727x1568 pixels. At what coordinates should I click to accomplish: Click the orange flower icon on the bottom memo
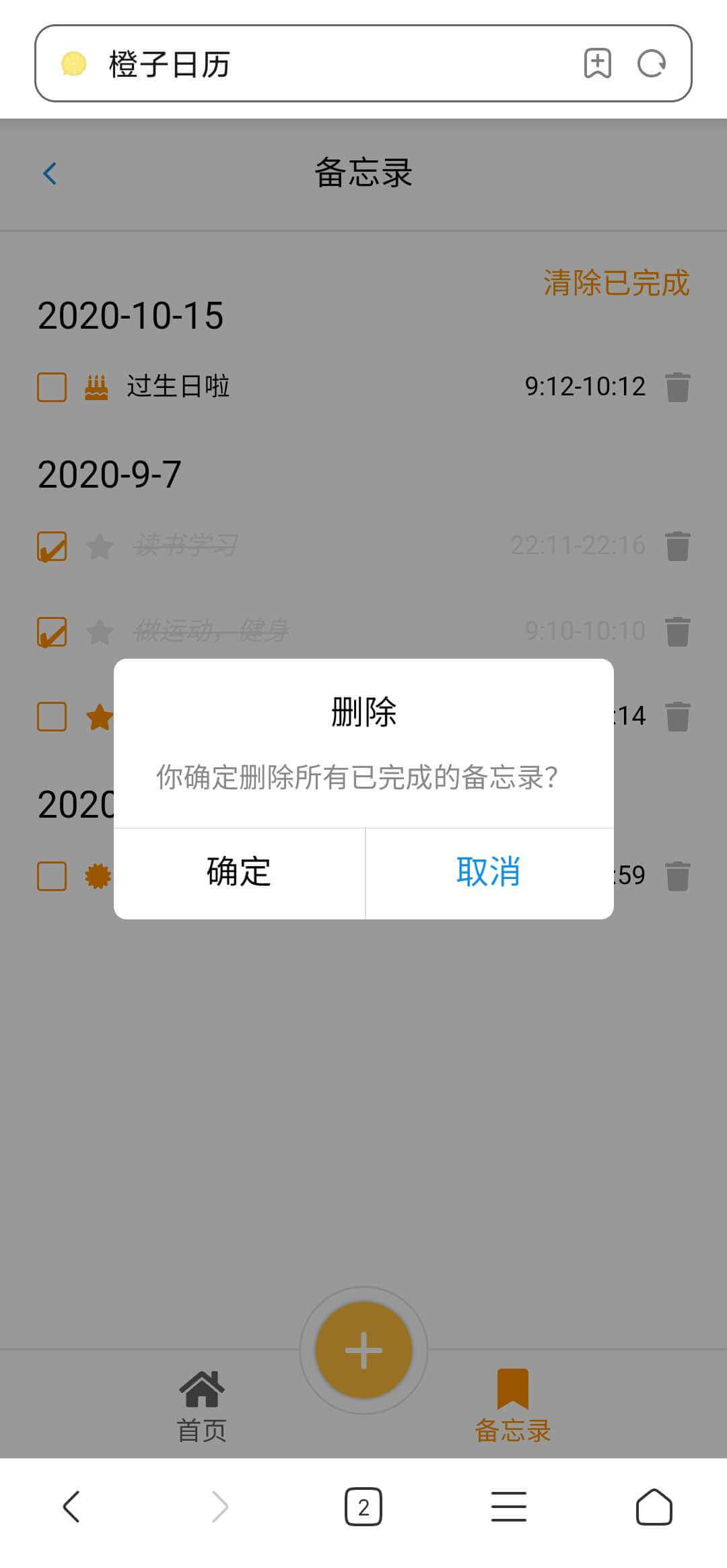click(x=98, y=874)
